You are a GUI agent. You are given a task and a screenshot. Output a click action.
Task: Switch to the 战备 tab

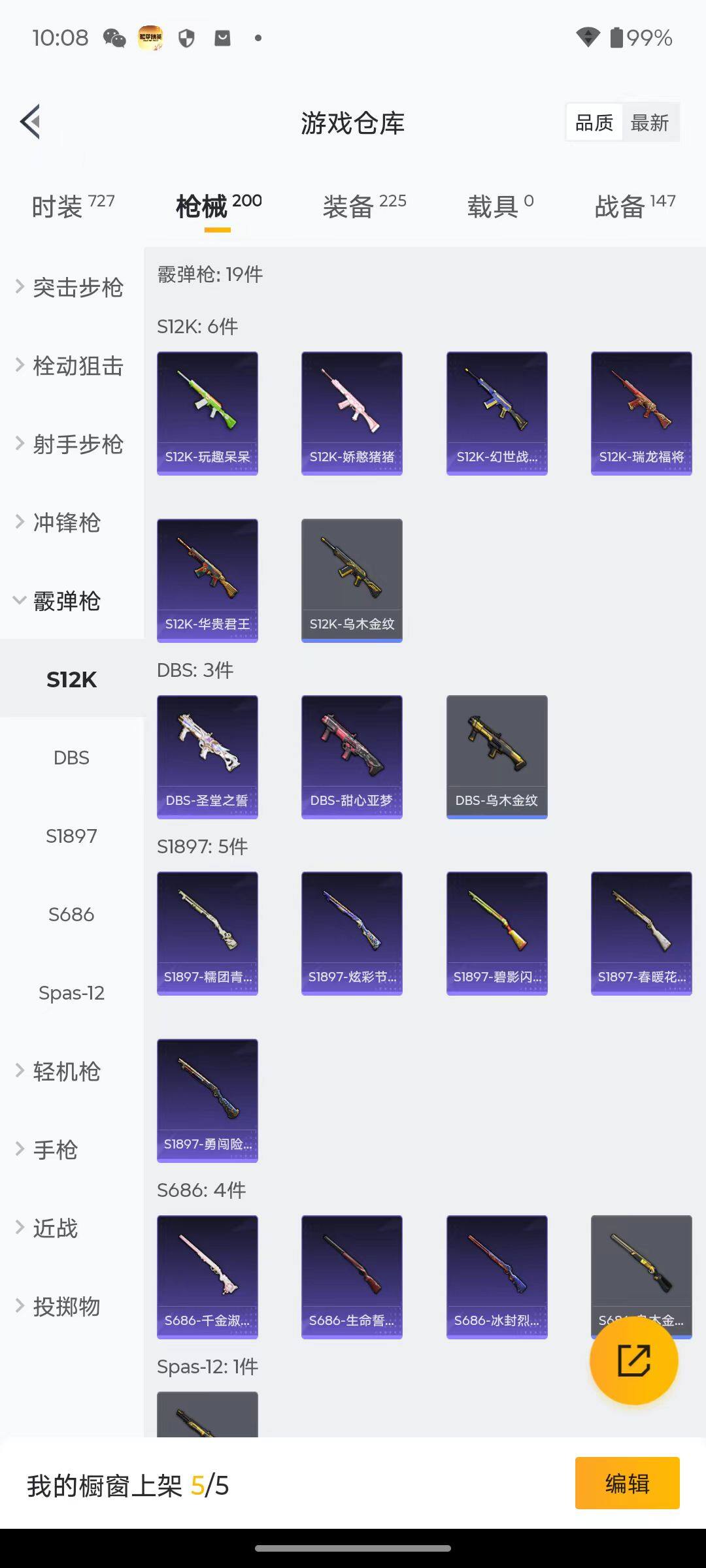coord(634,206)
